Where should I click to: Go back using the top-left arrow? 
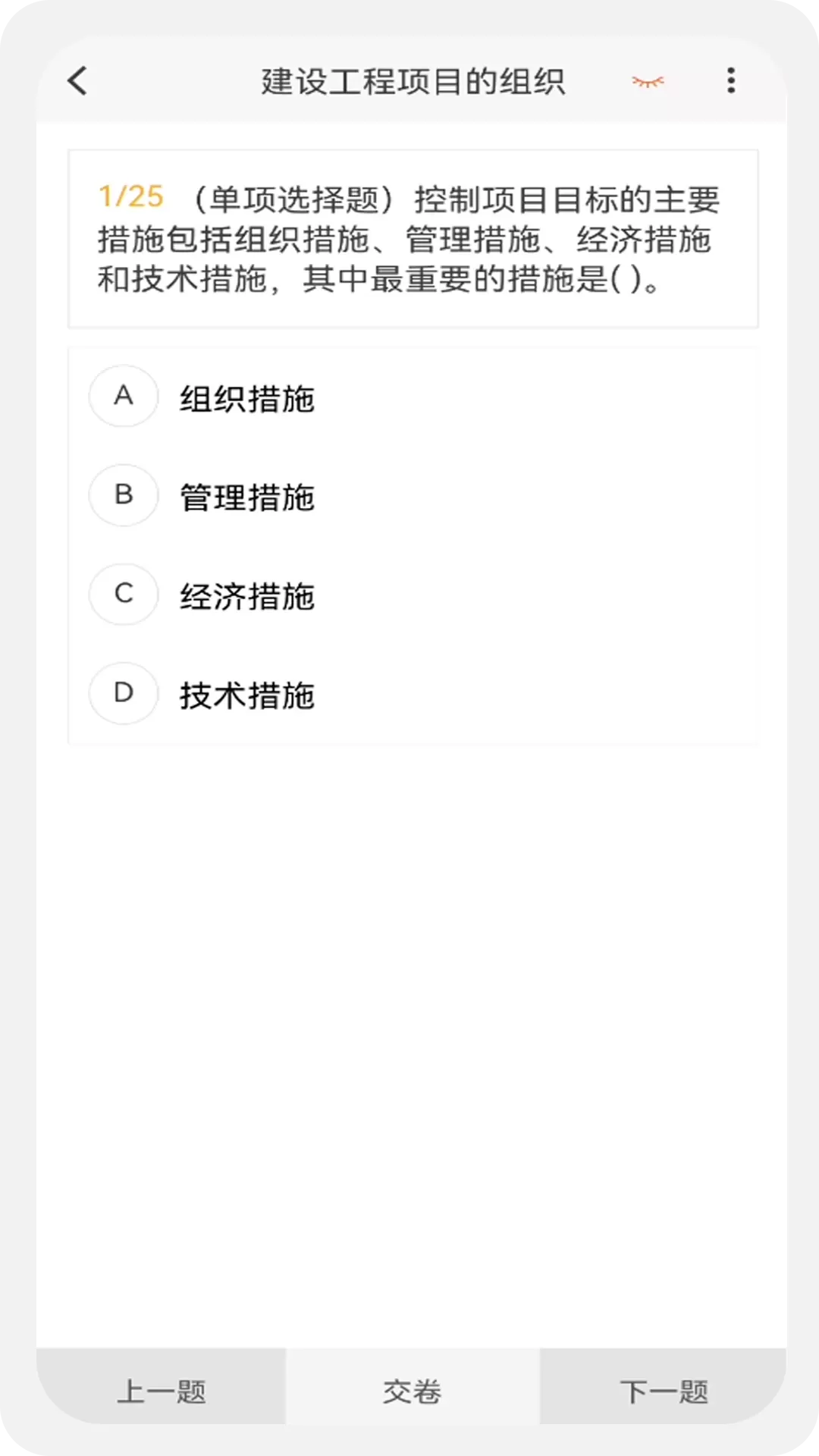click(x=77, y=80)
